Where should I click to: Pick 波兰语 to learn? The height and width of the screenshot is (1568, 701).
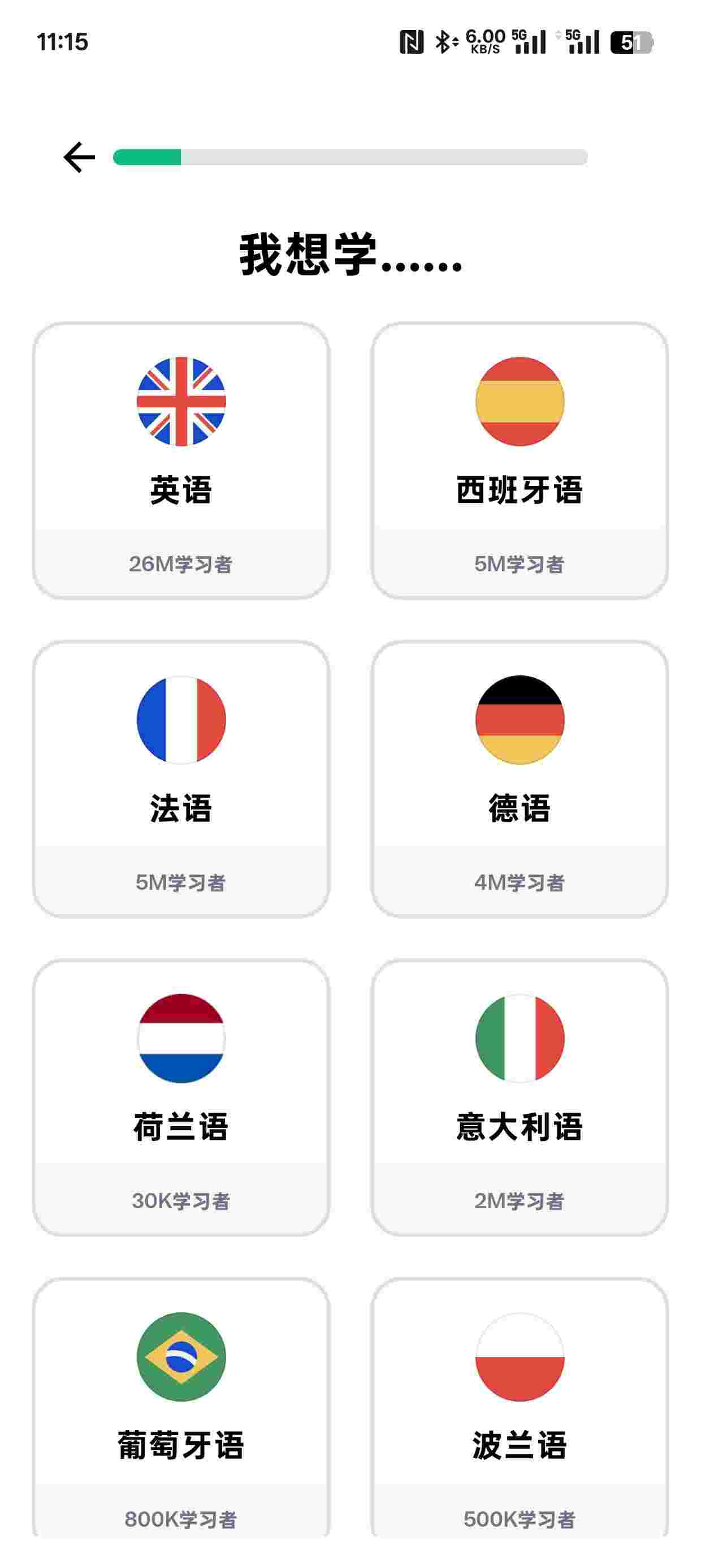point(520,1407)
